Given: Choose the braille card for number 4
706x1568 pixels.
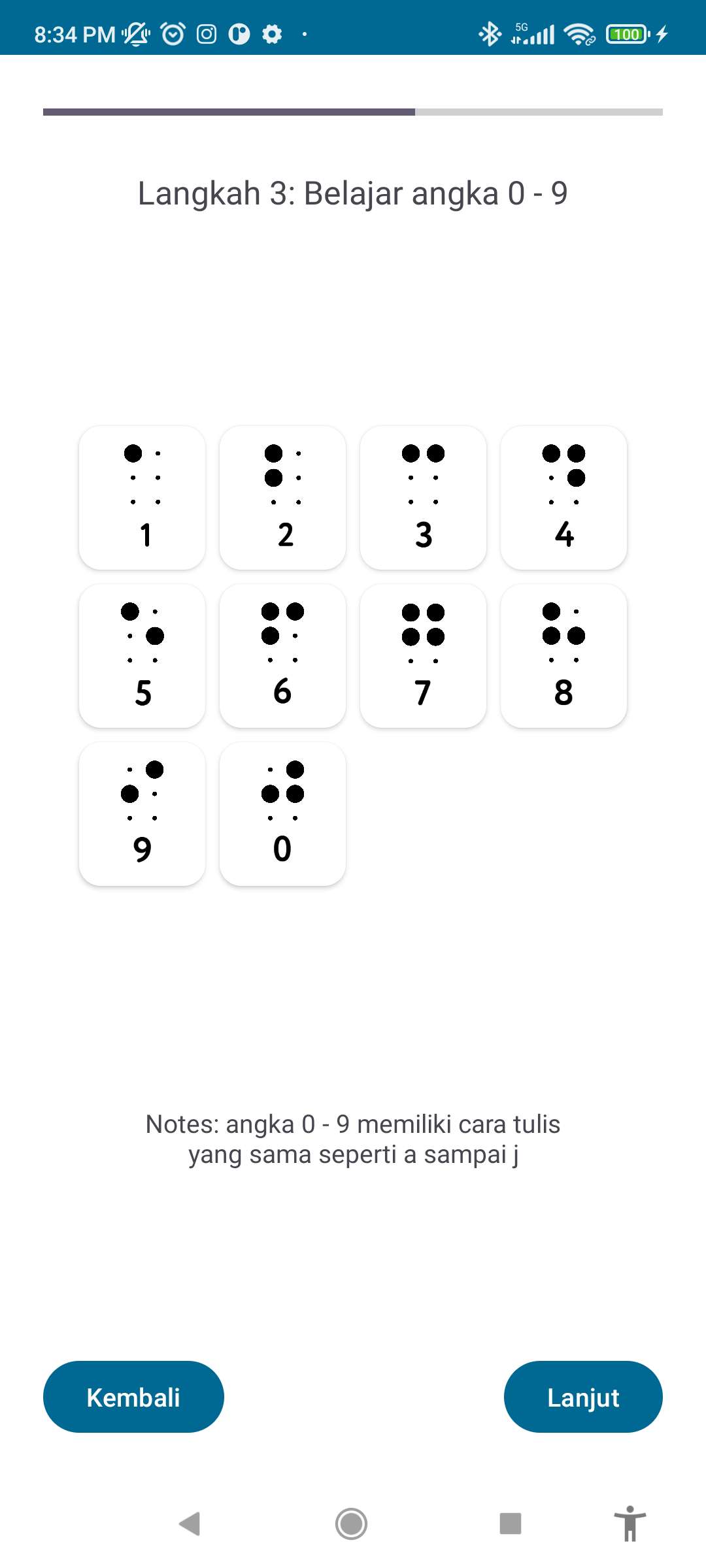Looking at the screenshot, I should tap(563, 498).
